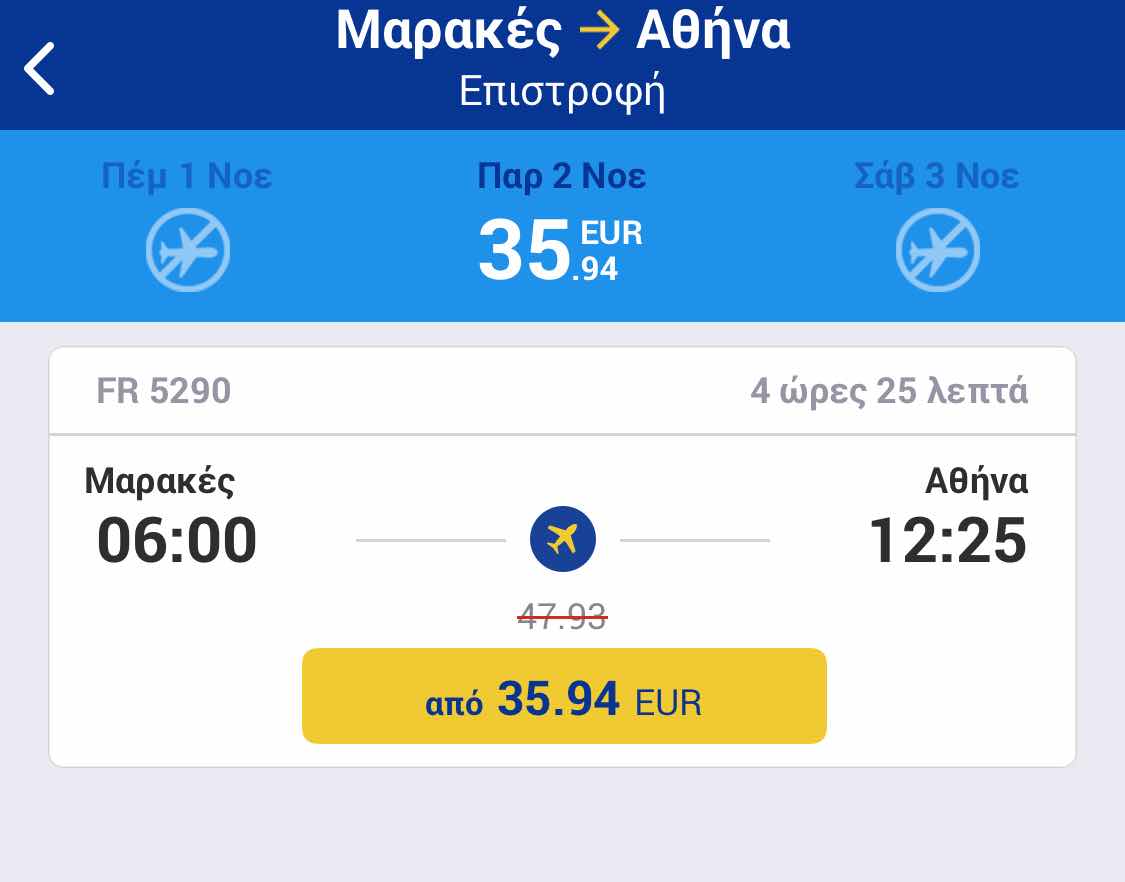Choose the από 35.94 EUR fare button

coord(564,696)
